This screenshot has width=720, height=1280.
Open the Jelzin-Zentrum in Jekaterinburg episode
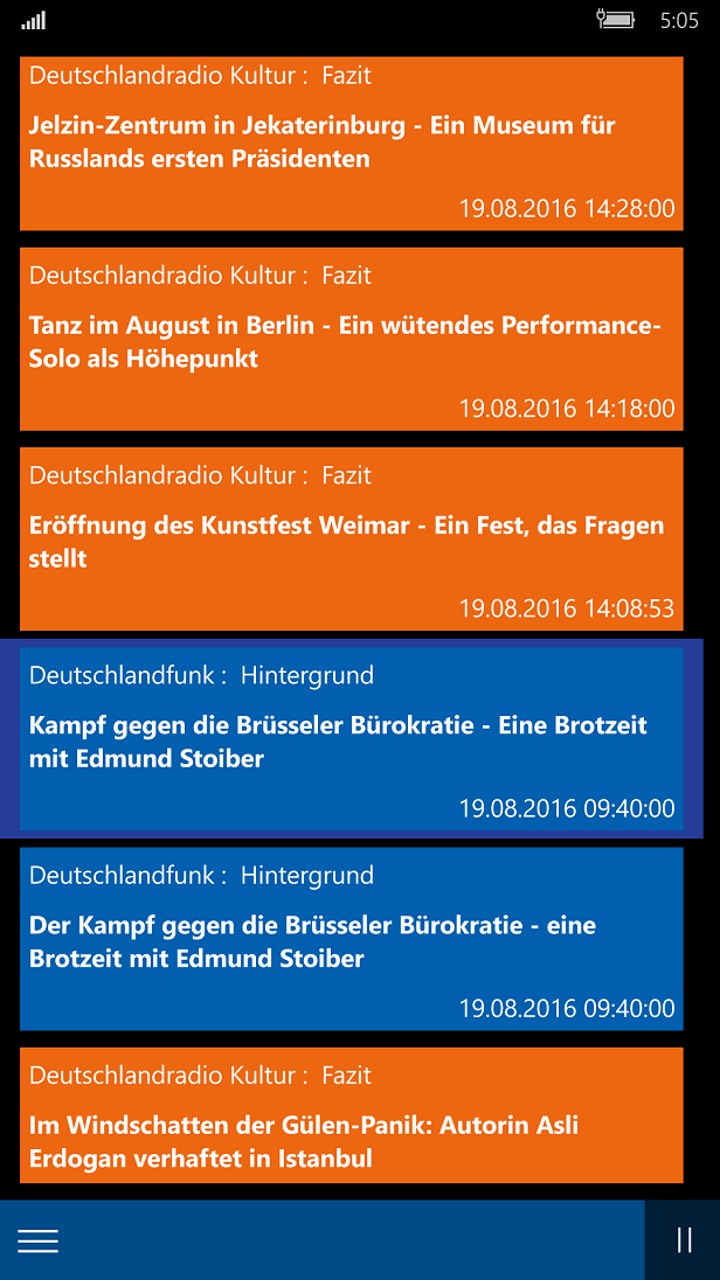click(x=351, y=143)
